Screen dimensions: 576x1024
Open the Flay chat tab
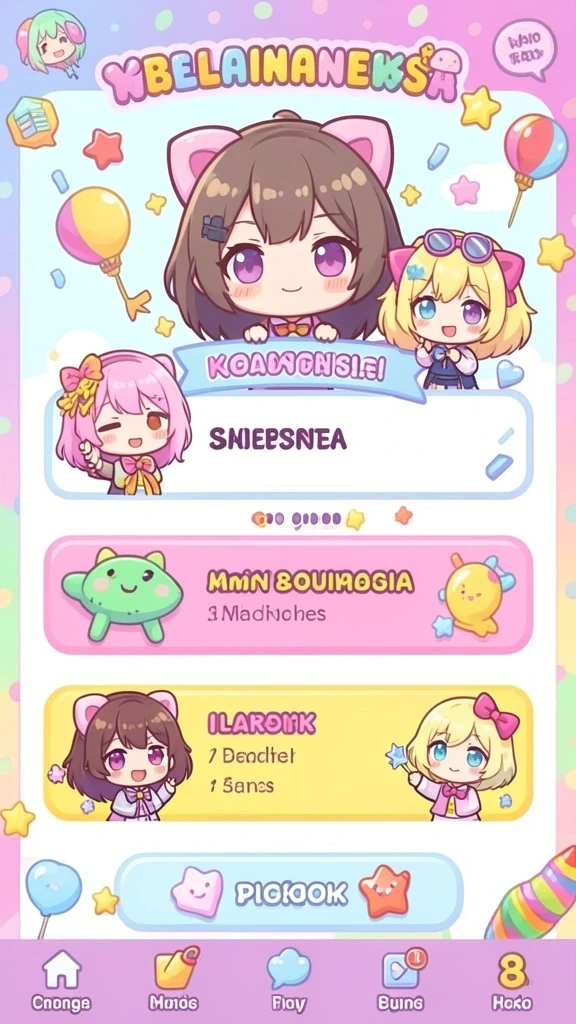288,980
